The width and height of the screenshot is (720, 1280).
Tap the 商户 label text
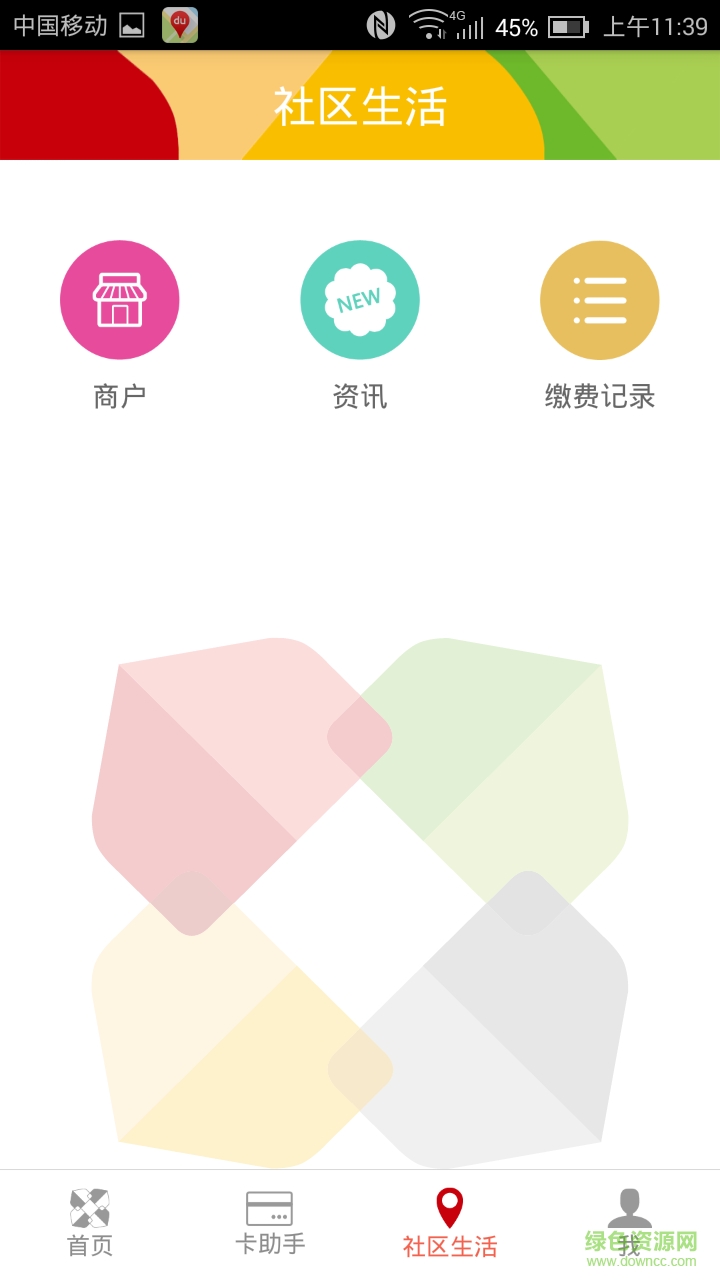[x=120, y=396]
